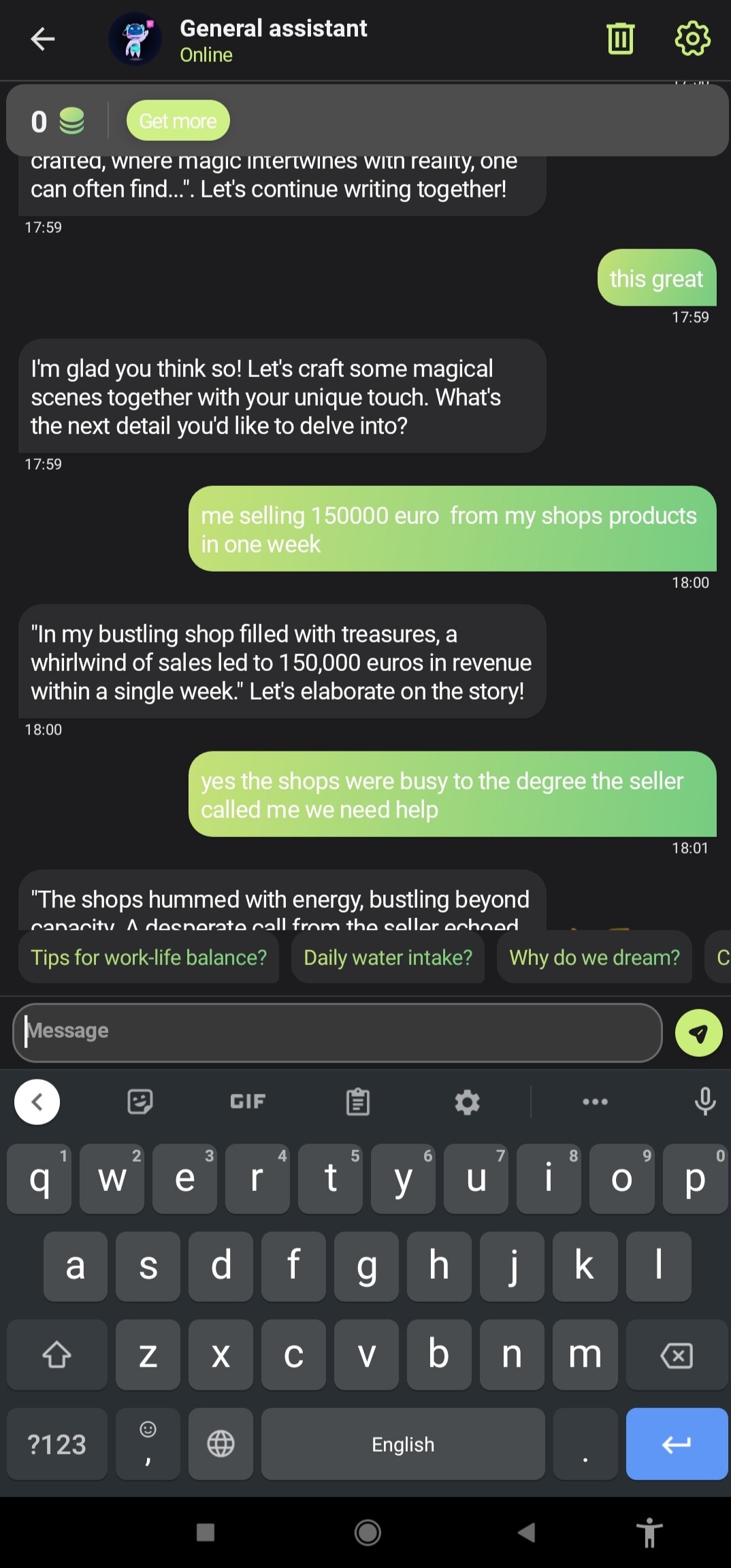
Task: Switch keyboard language with the globe key
Action: (221, 1443)
